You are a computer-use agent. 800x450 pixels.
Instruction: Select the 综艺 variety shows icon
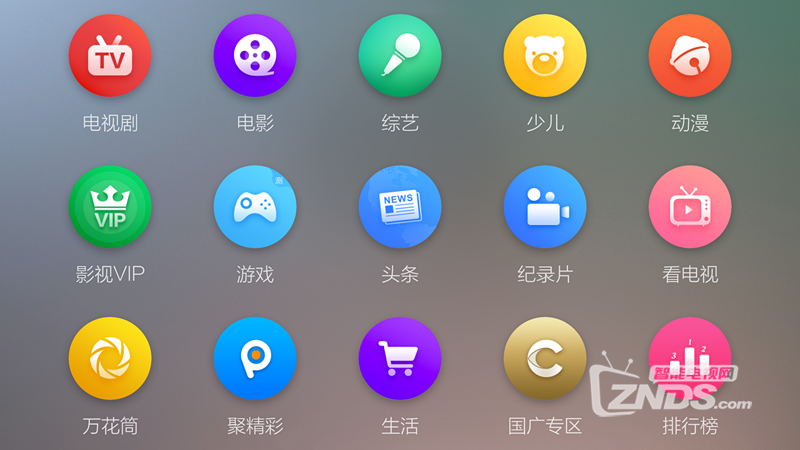pos(400,56)
